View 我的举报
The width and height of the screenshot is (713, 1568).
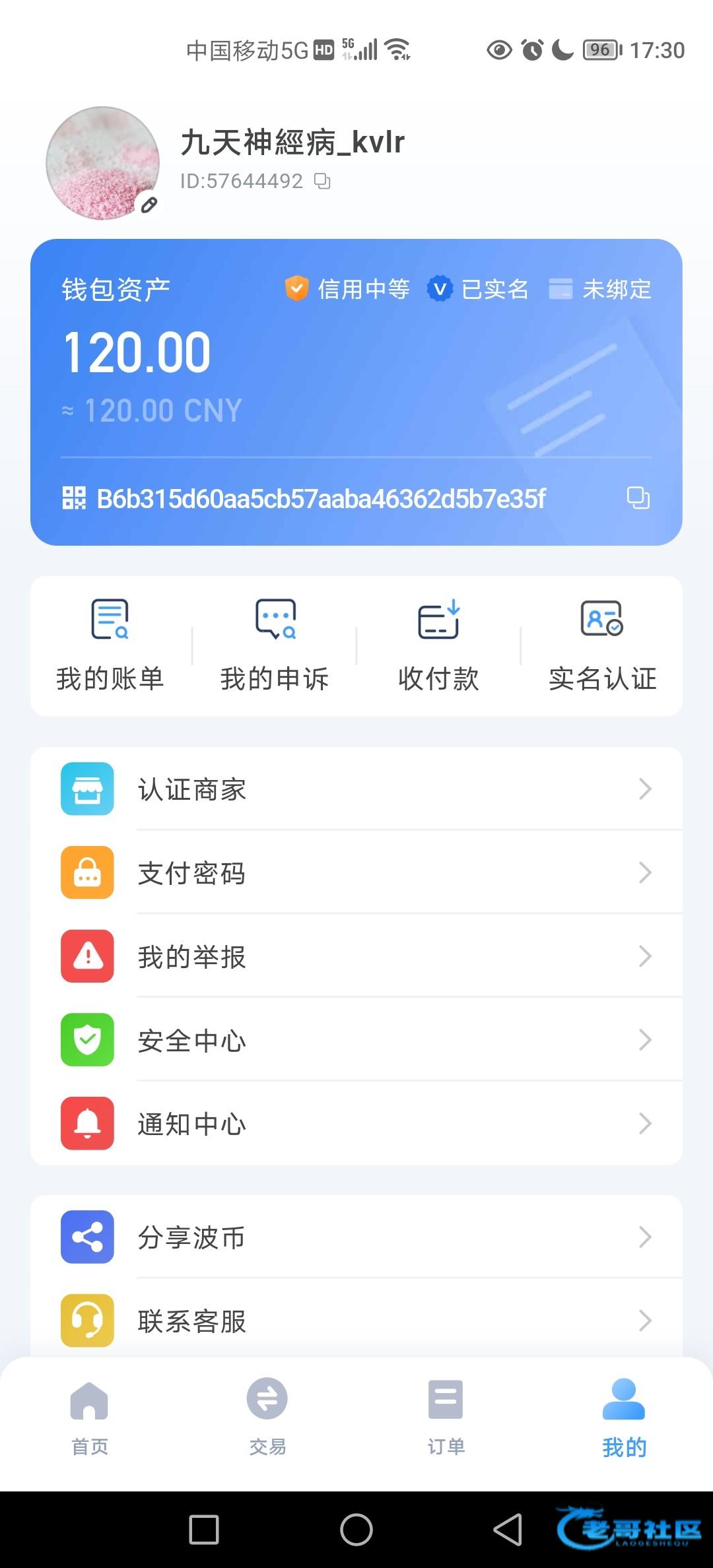356,956
